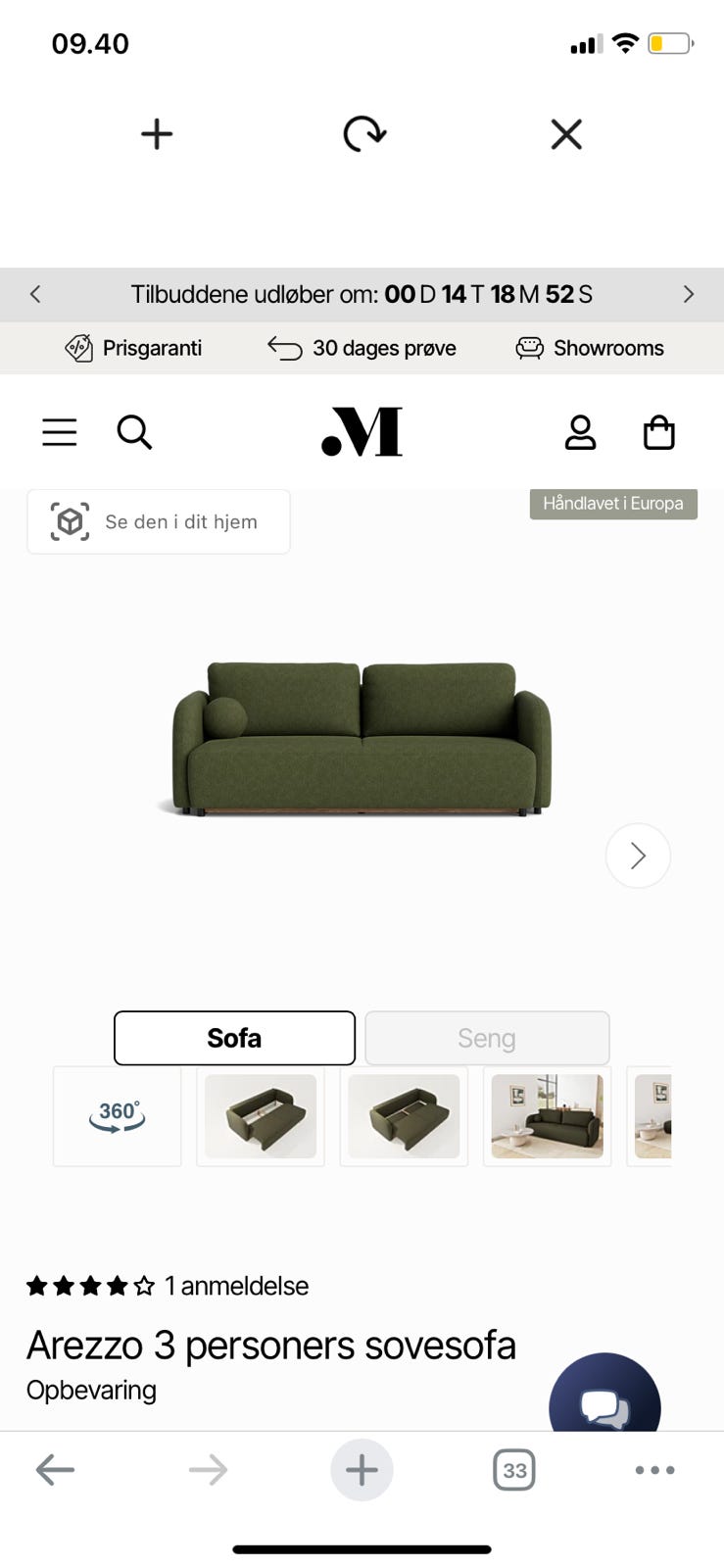The height and width of the screenshot is (1568, 724).
Task: Expand the next promotional banner message
Action: (x=688, y=294)
